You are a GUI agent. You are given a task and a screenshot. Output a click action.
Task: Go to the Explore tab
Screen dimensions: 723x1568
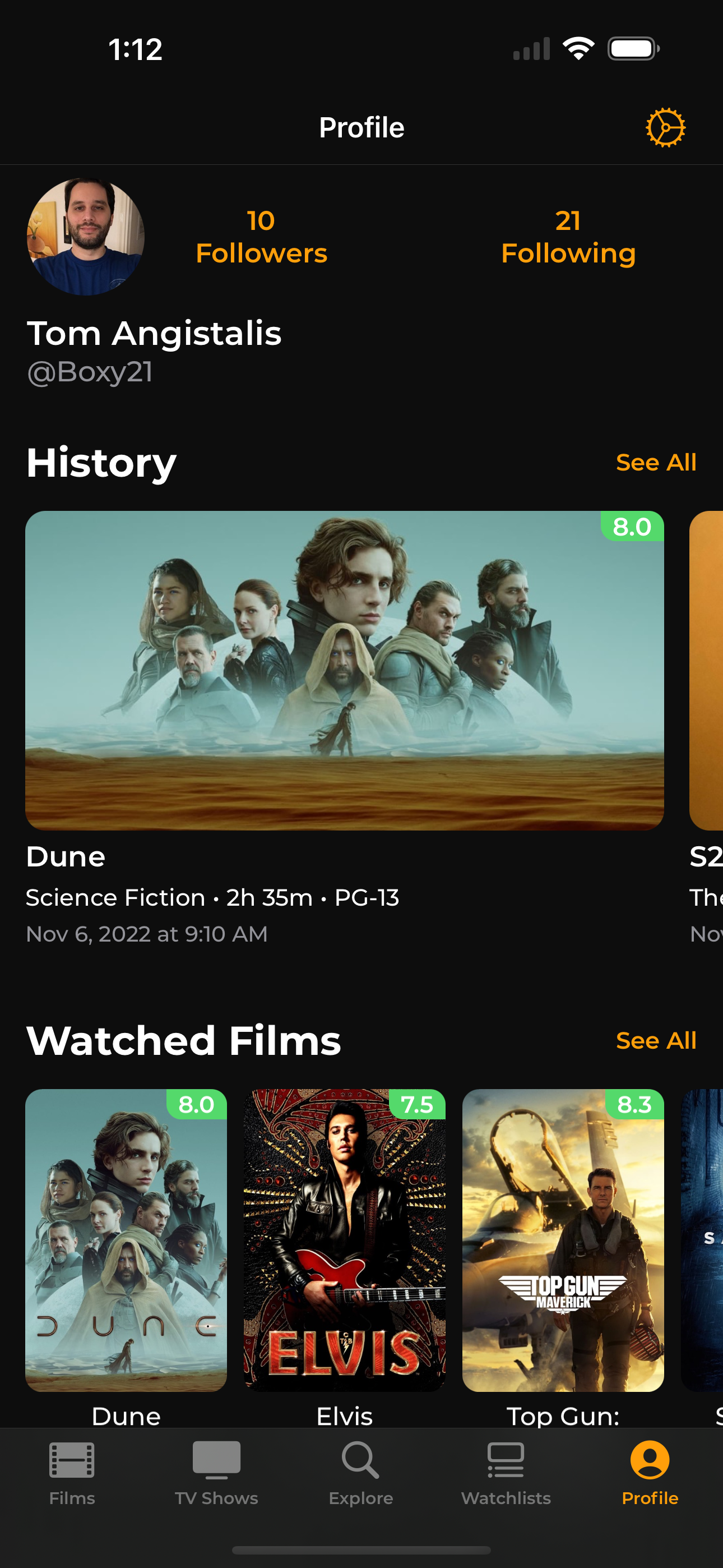point(361,1473)
